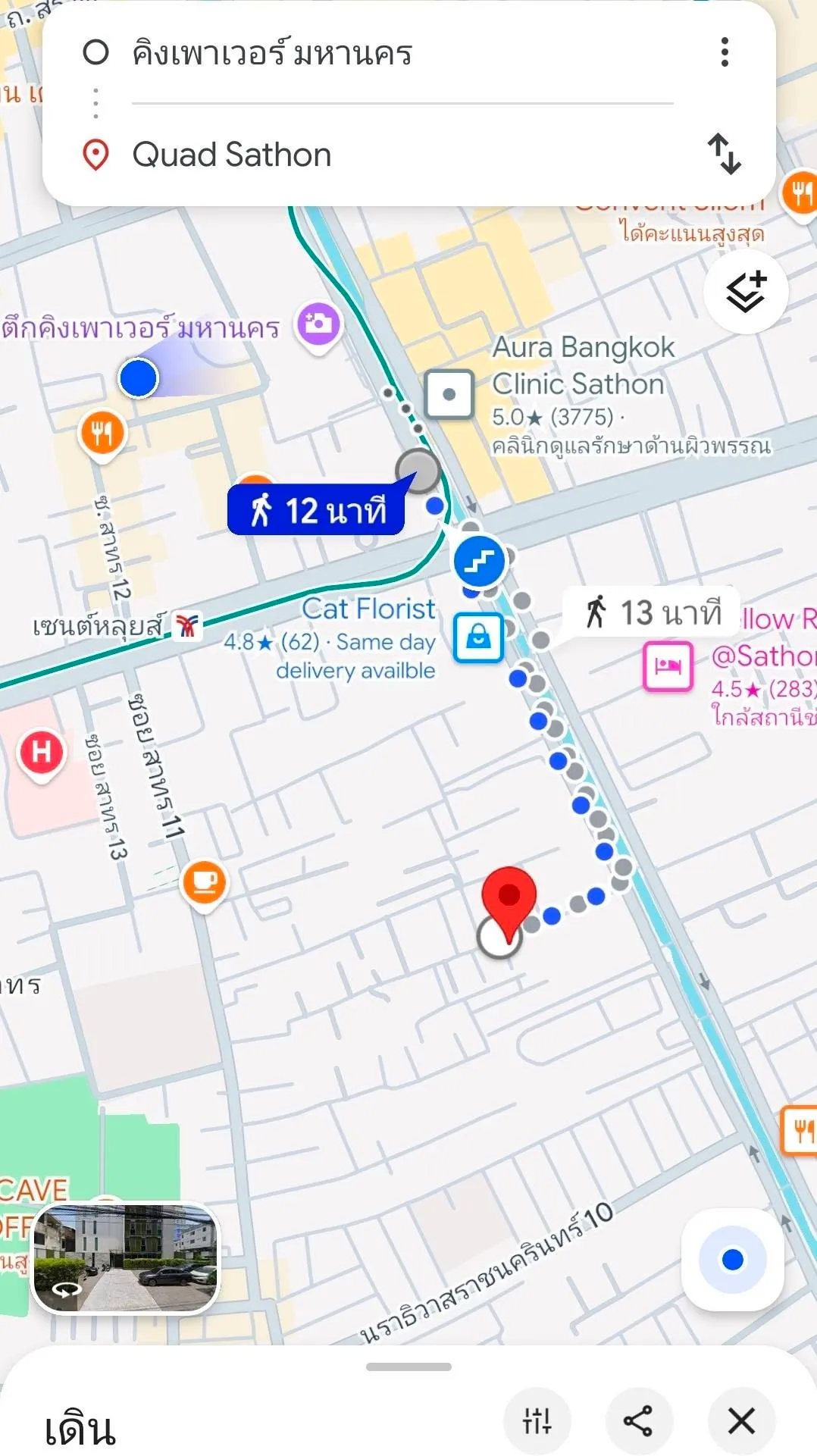817x1456 pixels.
Task: Select the 12 นาที walking route
Action: click(316, 510)
